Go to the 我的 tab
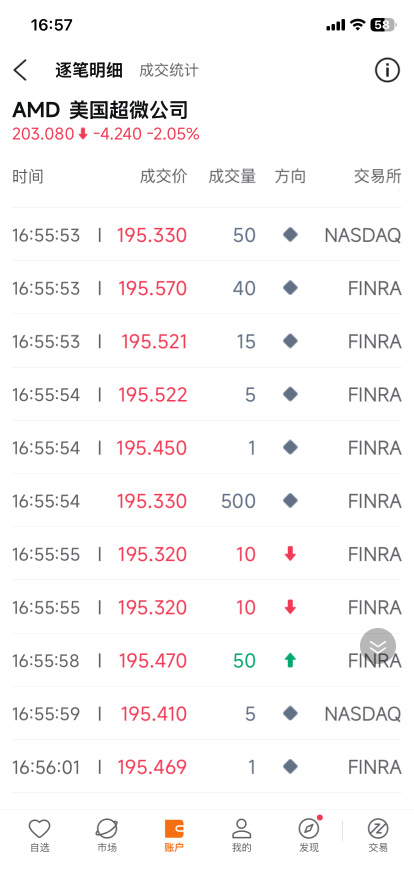This screenshot has height=896, width=414. coord(241,835)
